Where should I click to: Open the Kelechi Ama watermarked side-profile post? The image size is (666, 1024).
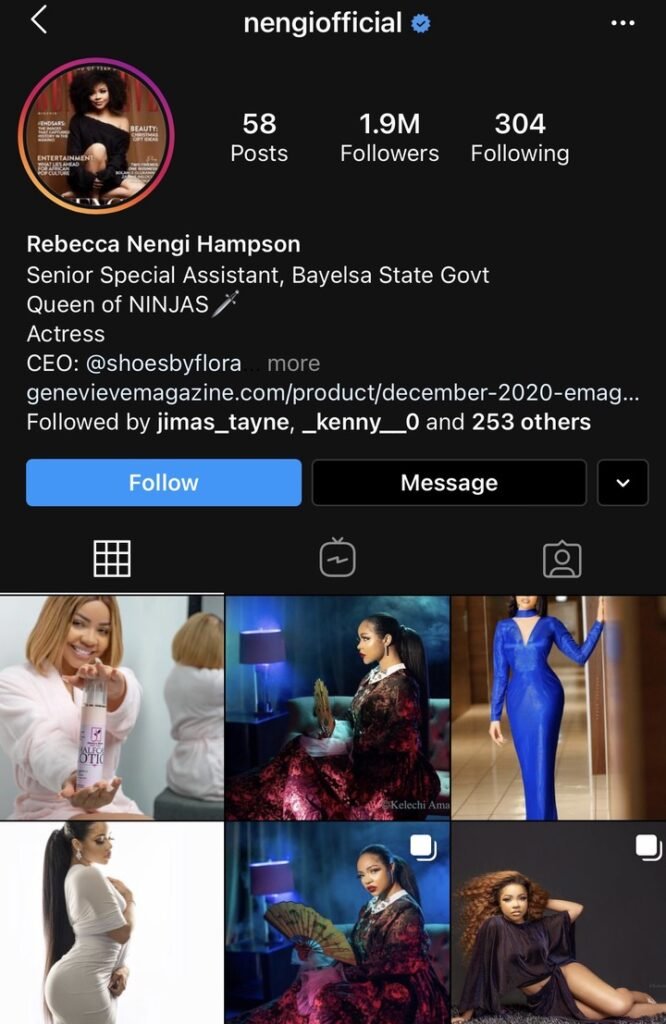point(337,707)
